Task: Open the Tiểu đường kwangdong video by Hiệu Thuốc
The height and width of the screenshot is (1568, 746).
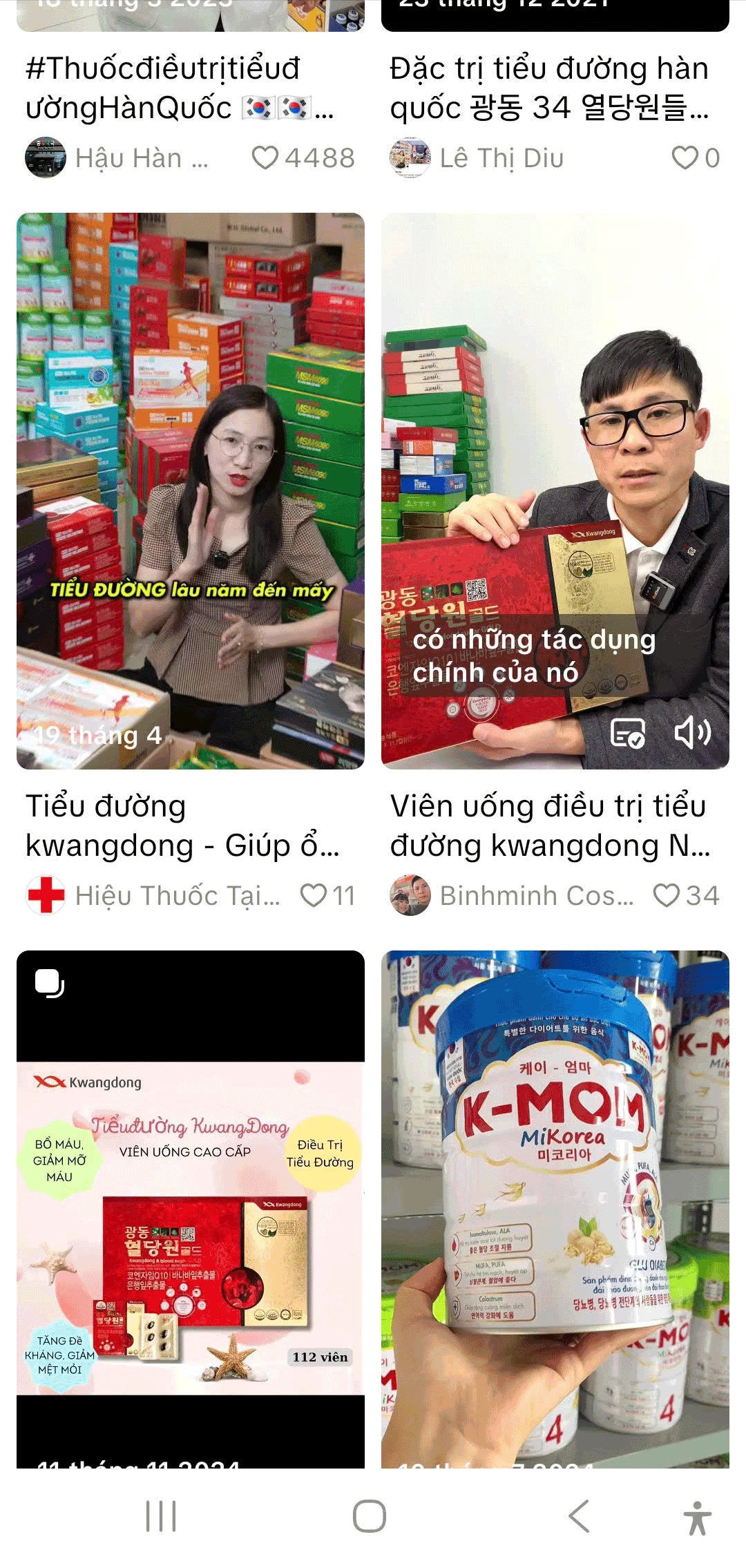Action: click(190, 490)
